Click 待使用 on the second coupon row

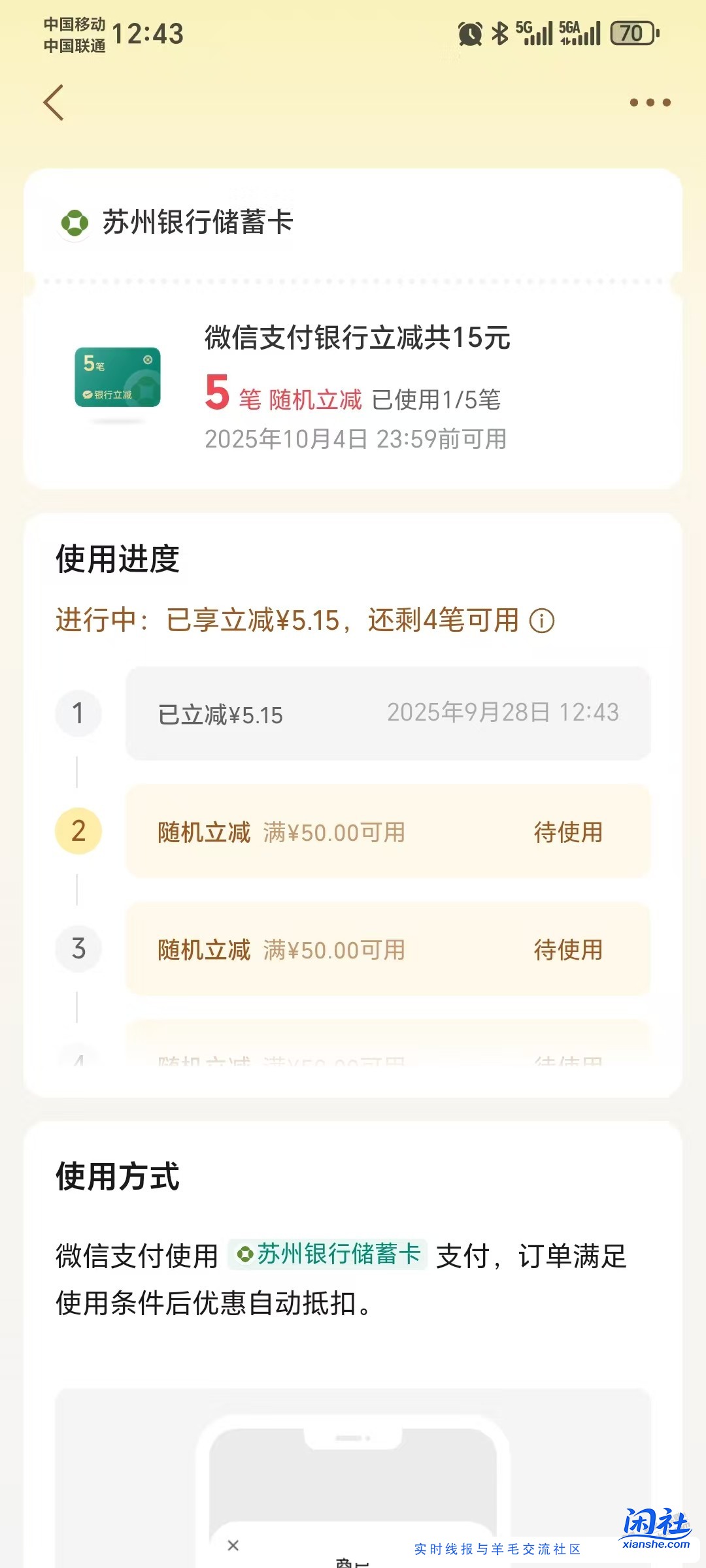(569, 832)
